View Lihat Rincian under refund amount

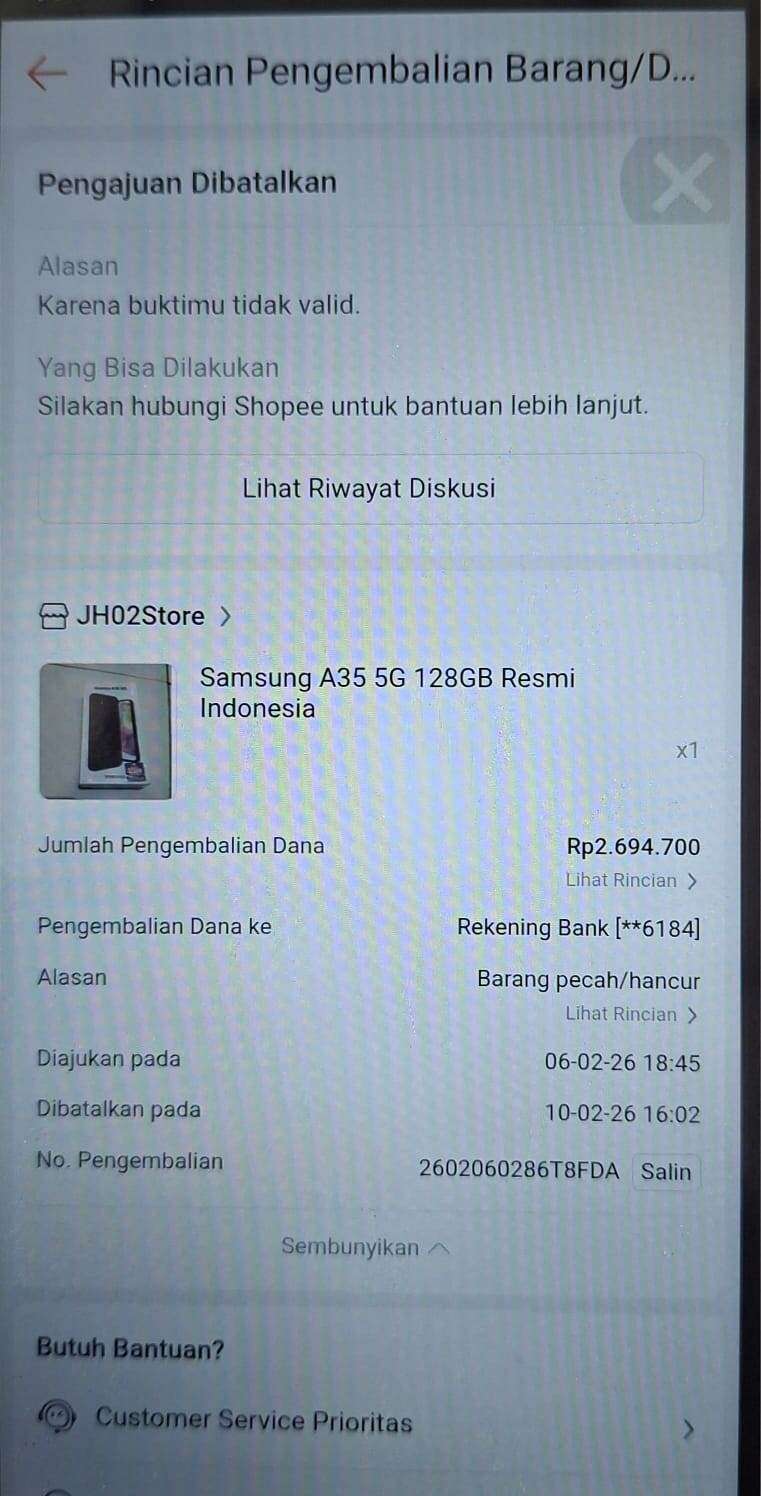pyautogui.click(x=631, y=881)
